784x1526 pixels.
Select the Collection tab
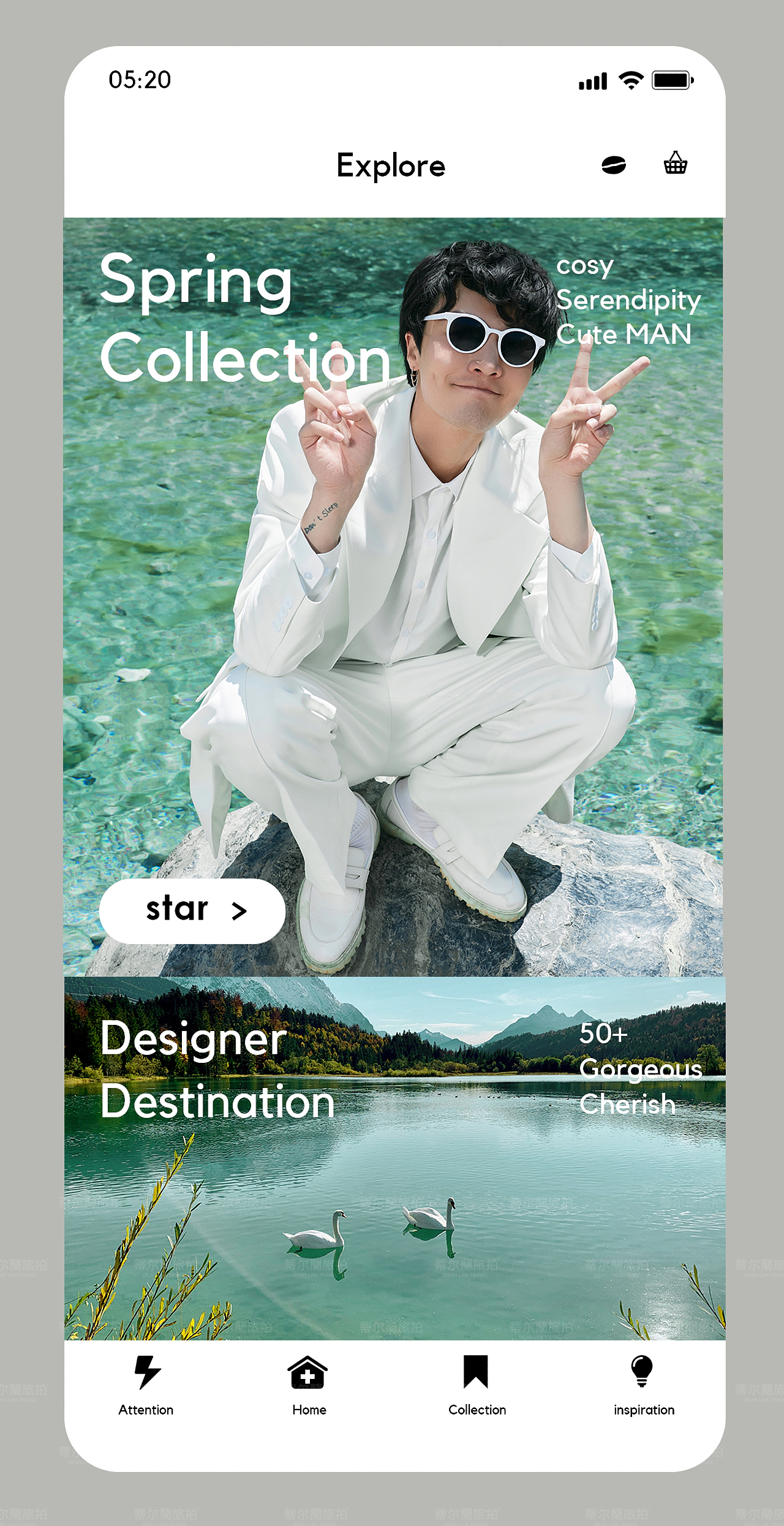477,1386
